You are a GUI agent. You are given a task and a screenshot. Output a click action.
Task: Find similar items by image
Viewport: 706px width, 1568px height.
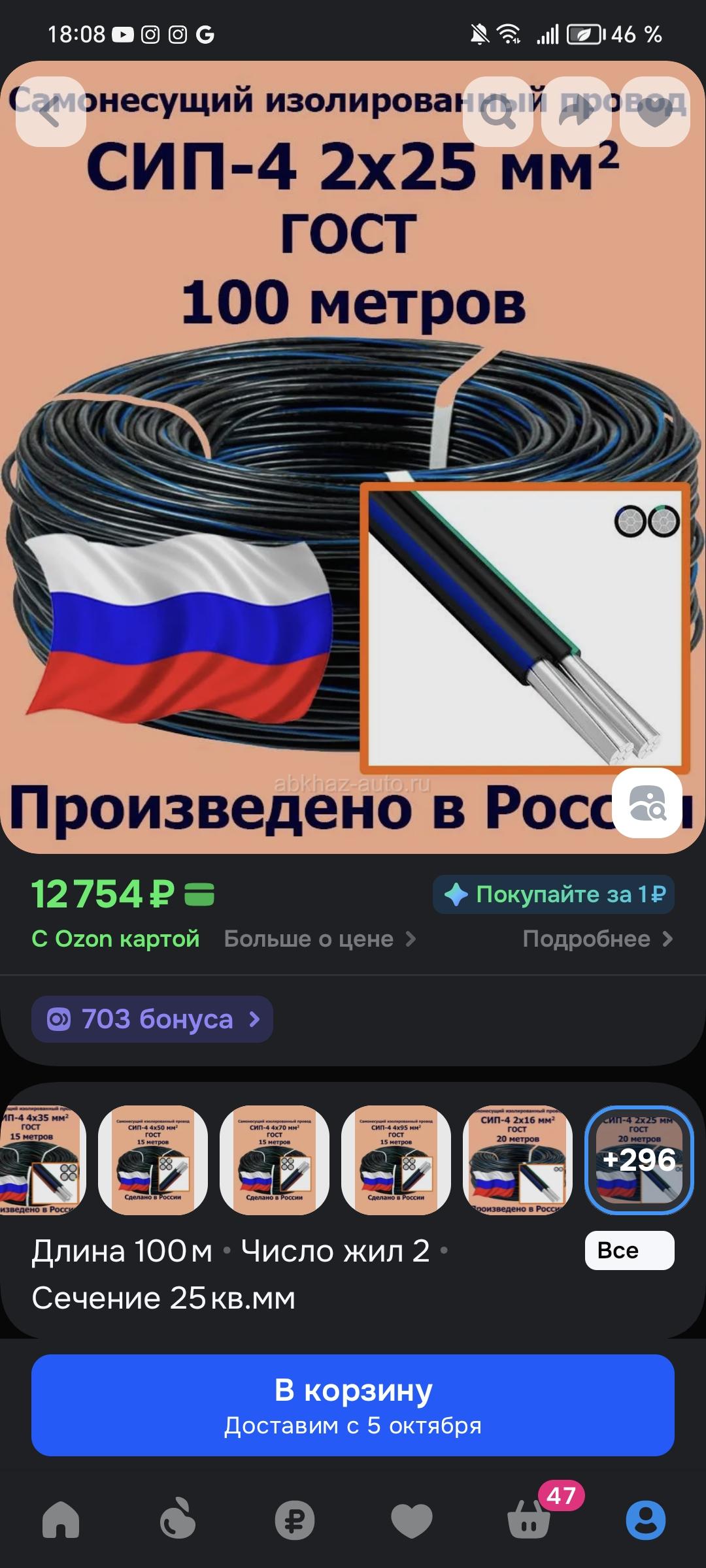pyautogui.click(x=647, y=803)
